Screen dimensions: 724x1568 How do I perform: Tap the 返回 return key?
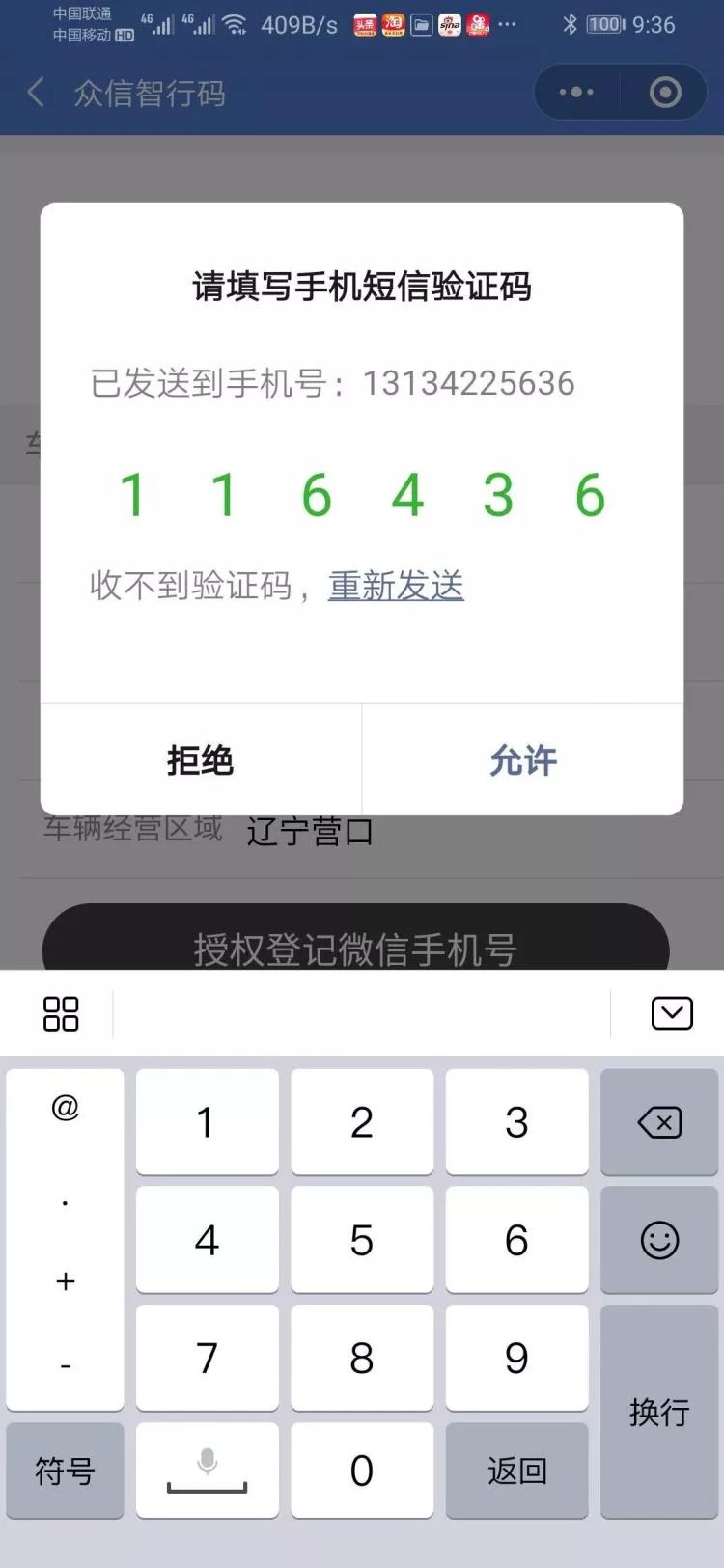516,1471
